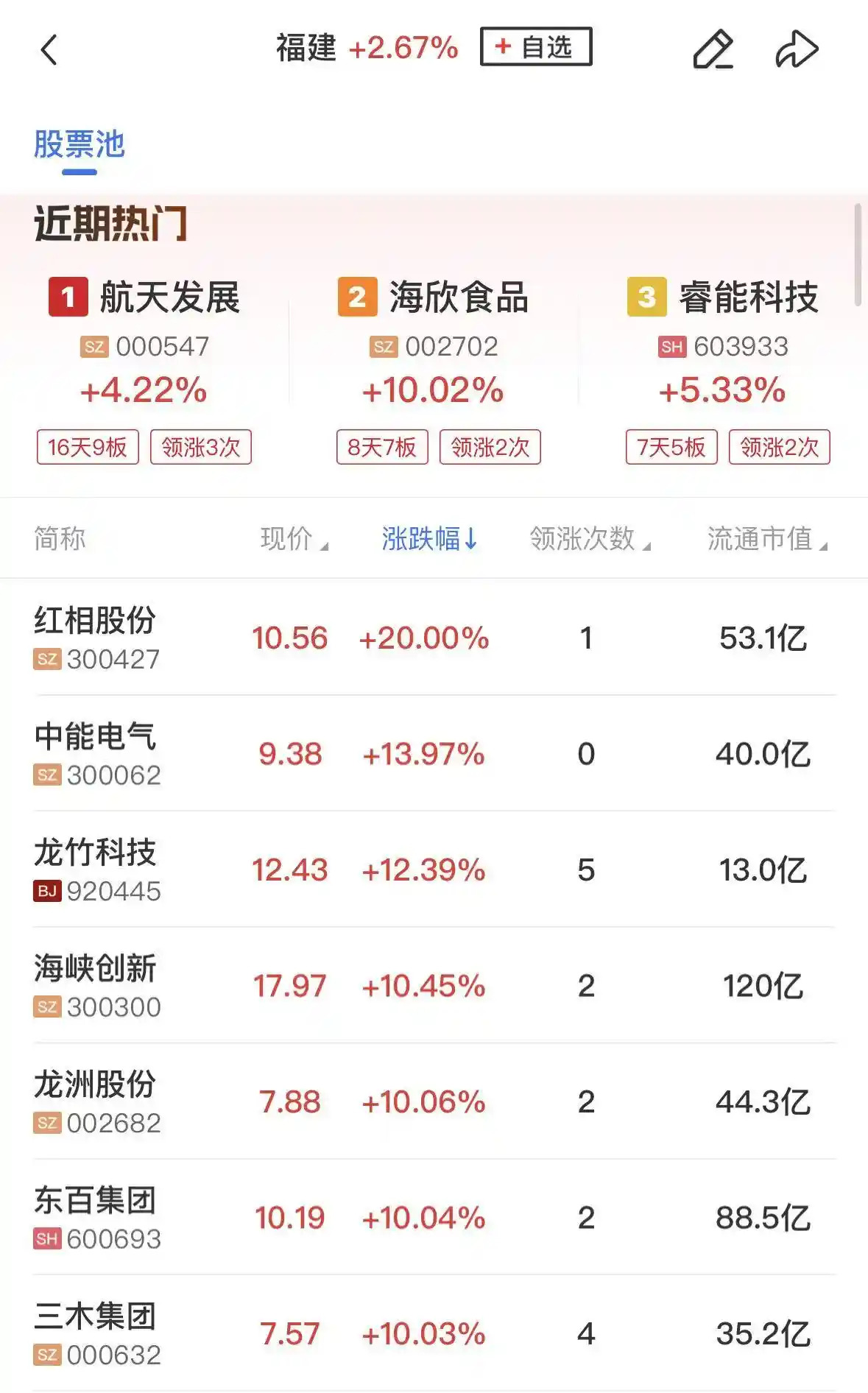
Task: Open the edit pencil icon
Action: [713, 50]
